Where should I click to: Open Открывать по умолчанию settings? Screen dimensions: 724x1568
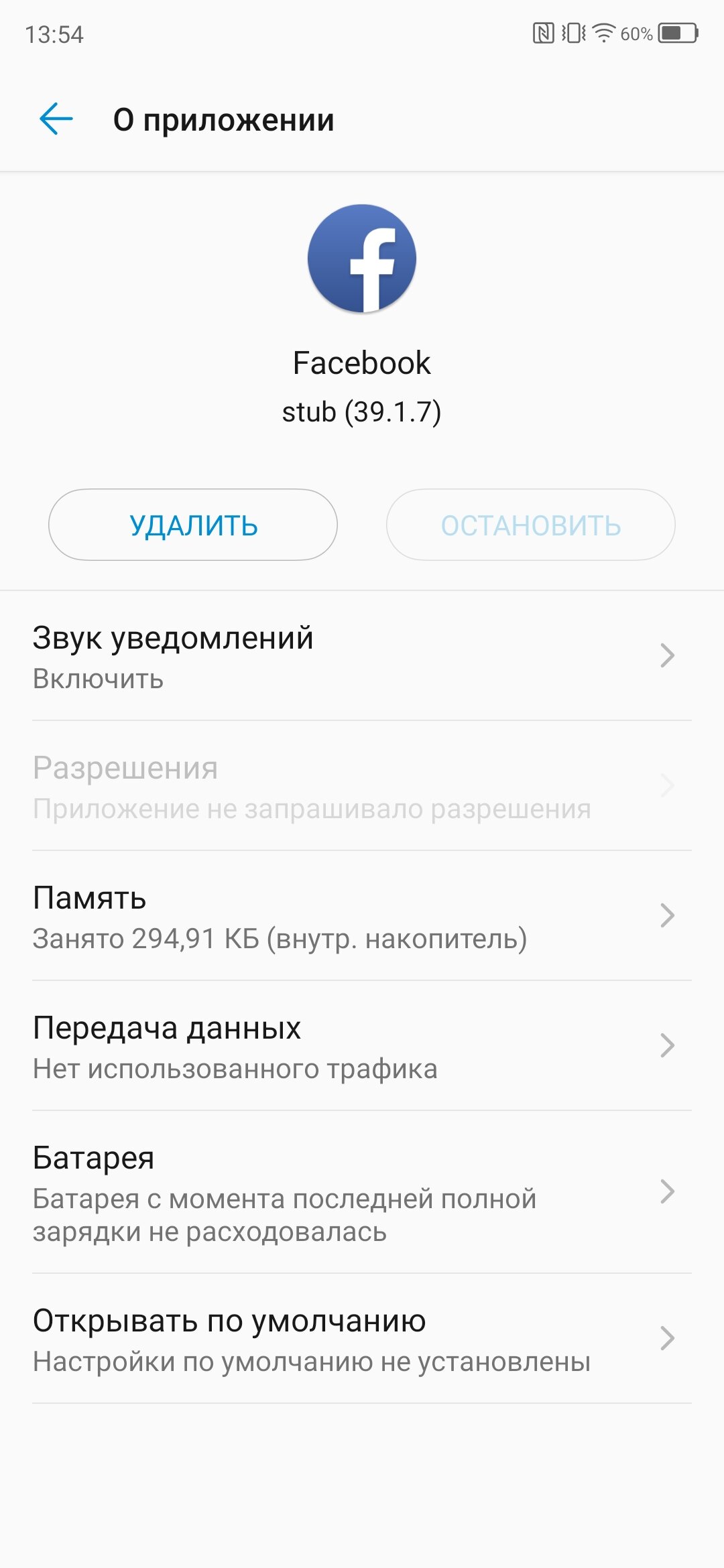tap(362, 1339)
